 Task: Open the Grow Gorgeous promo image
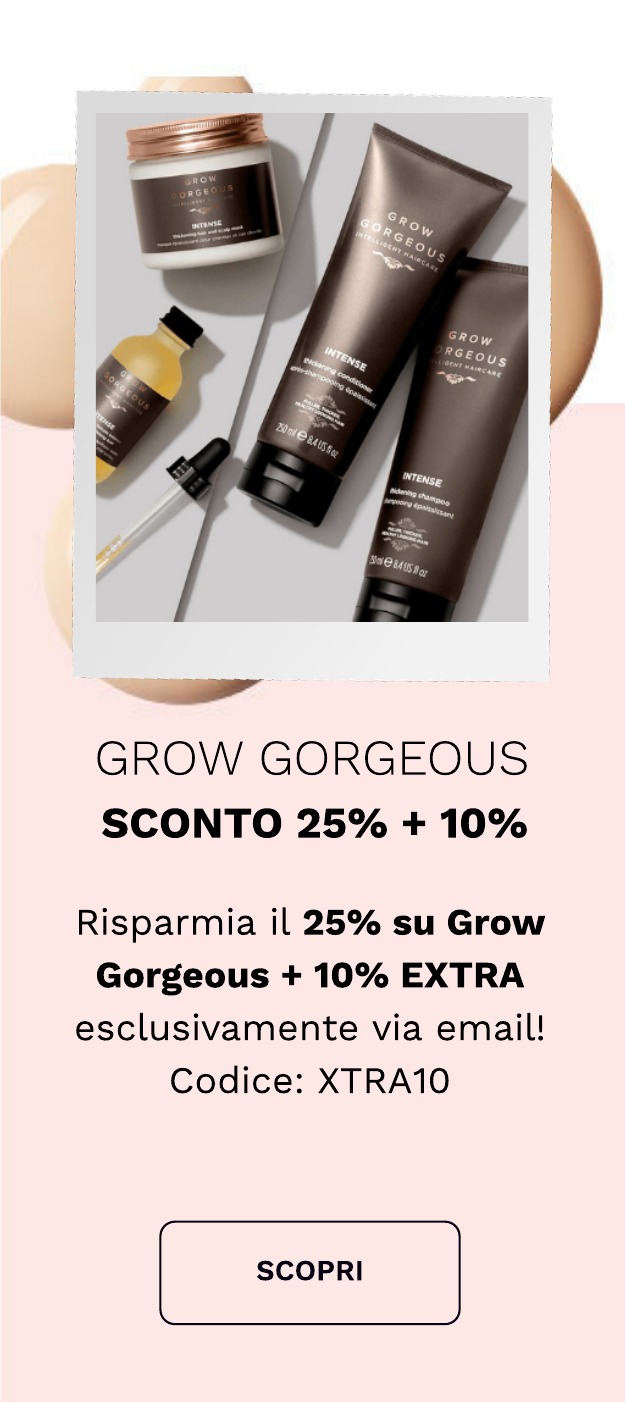pos(312,385)
